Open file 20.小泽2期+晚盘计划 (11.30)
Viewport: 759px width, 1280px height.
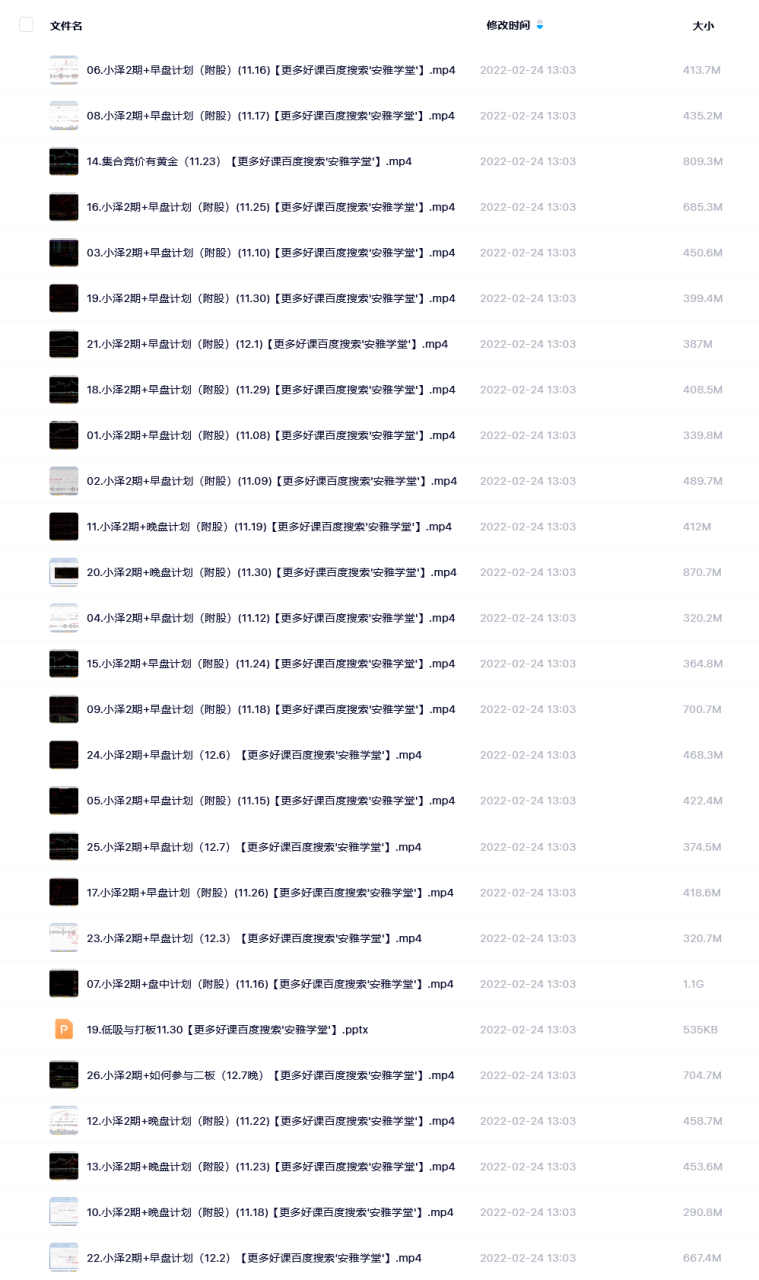pos(271,572)
